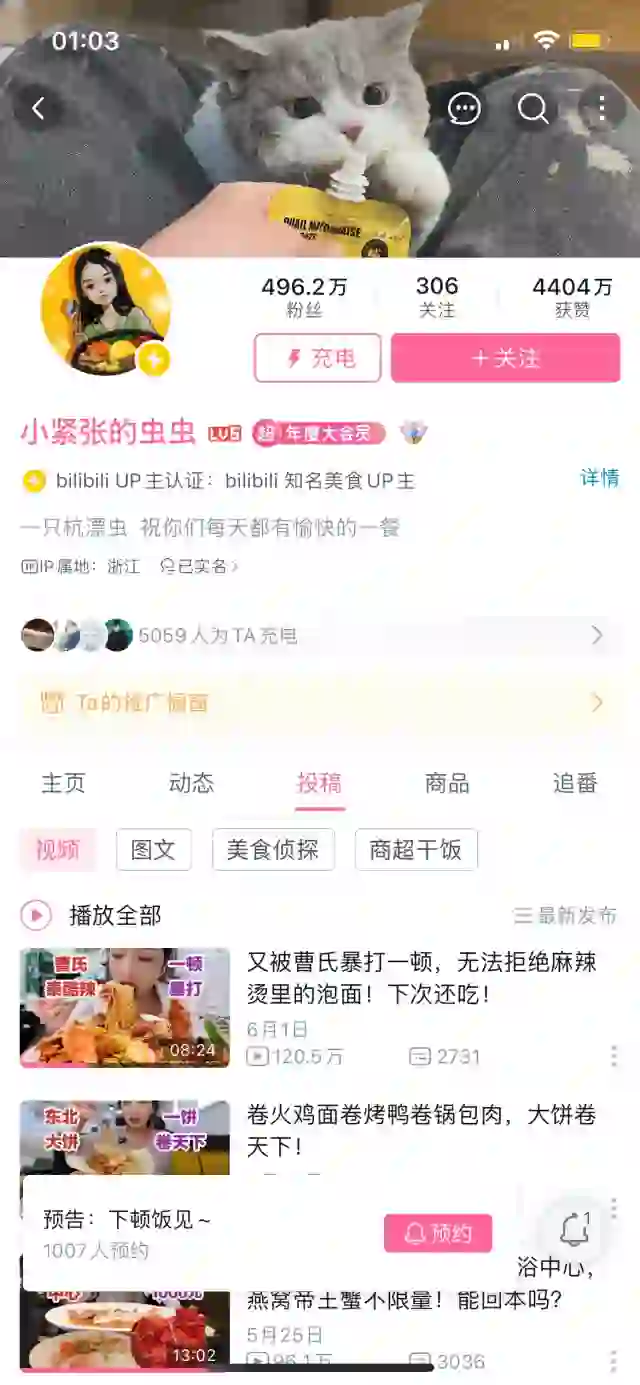Image resolution: width=640 pixels, height=1385 pixels.
Task: Select the 图文 chip
Action: [x=154, y=850]
